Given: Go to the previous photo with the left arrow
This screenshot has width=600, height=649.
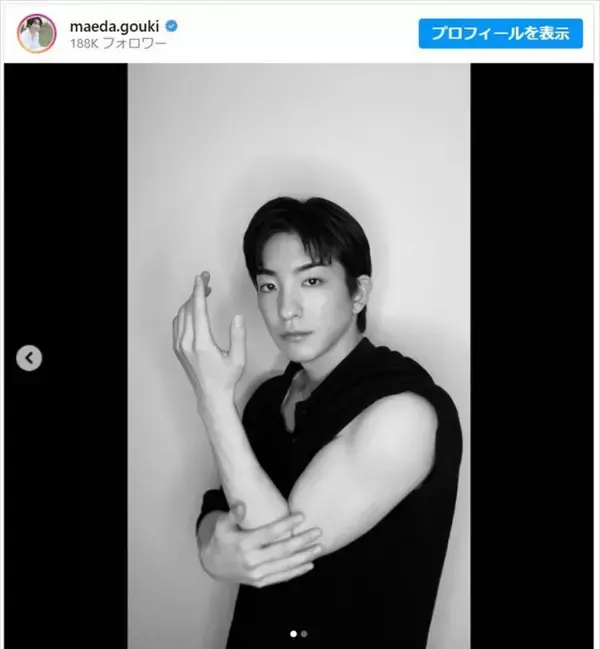Looking at the screenshot, I should pyautogui.click(x=30, y=357).
